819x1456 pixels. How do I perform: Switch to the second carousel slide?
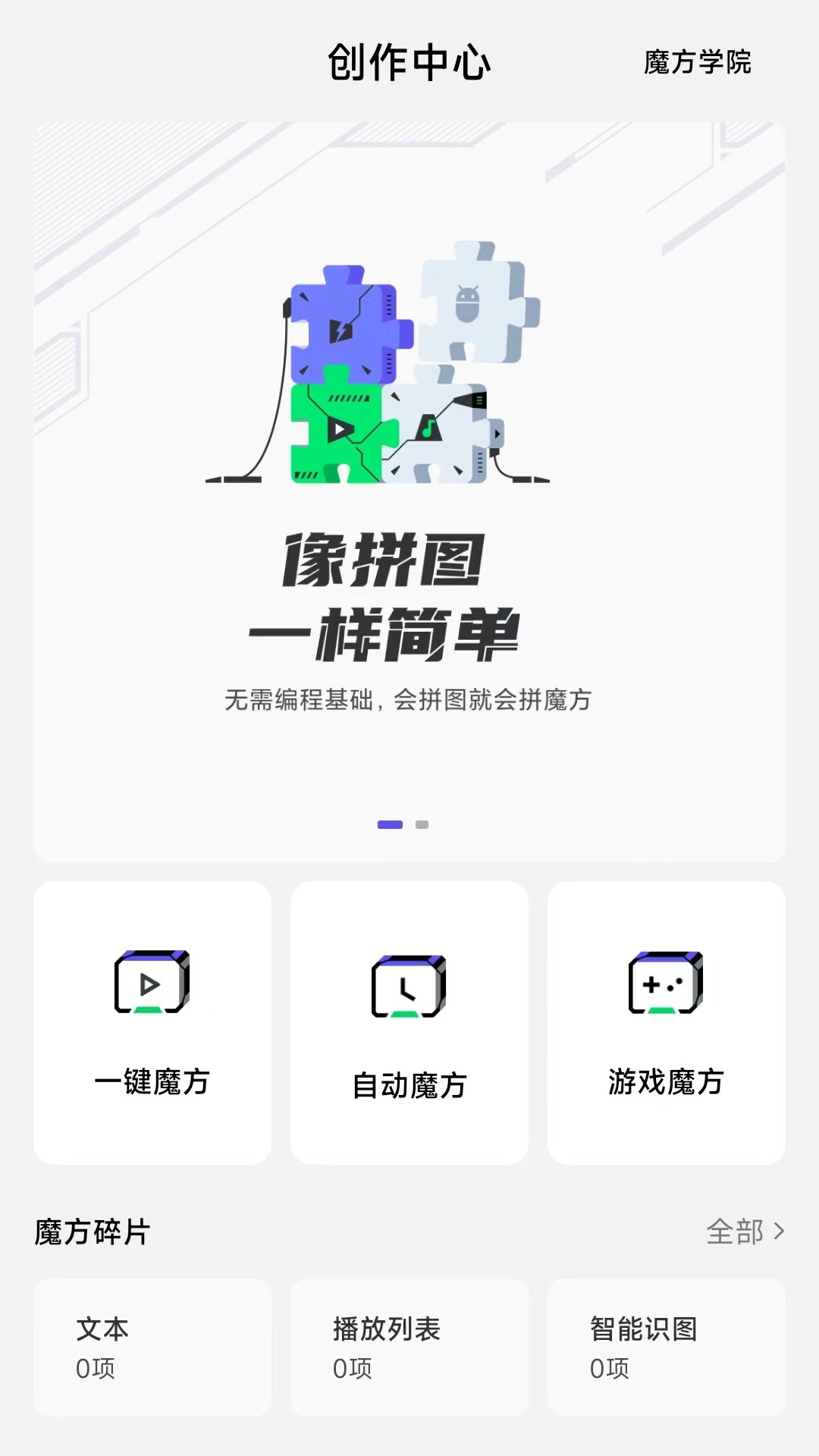point(422,823)
